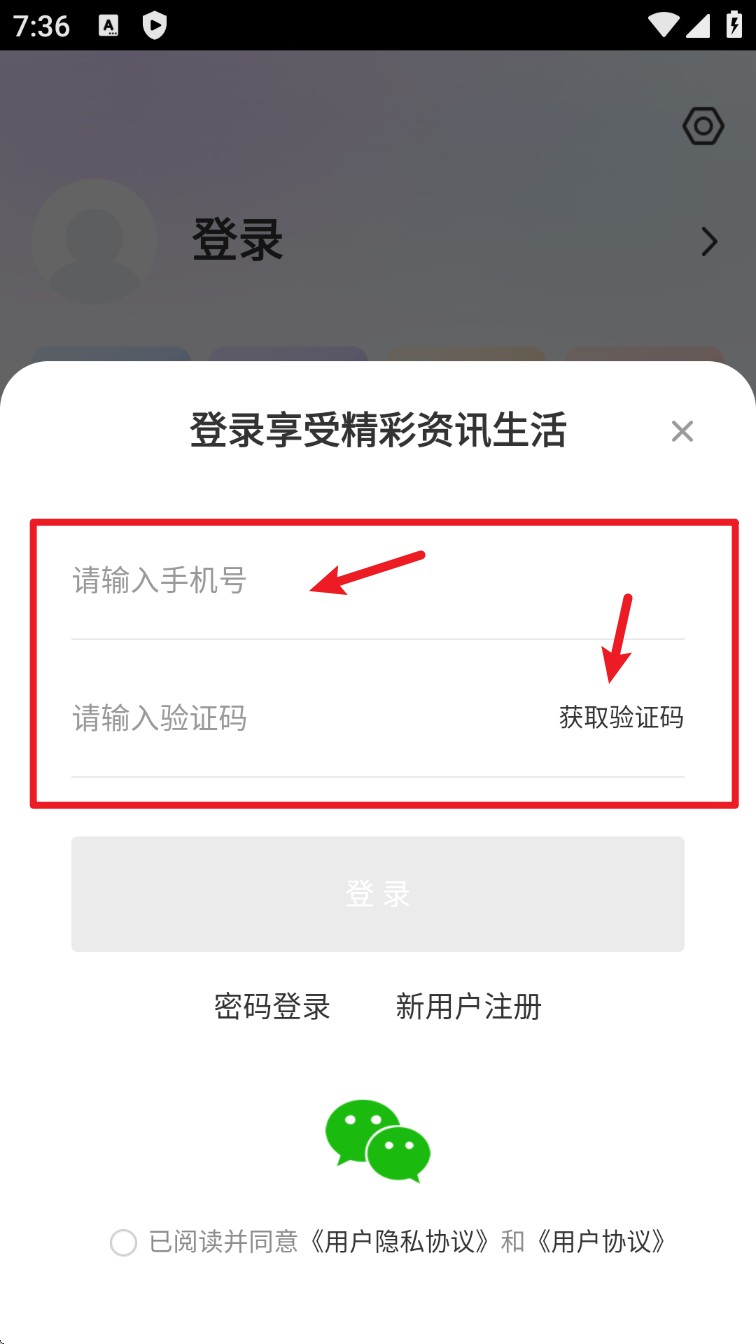Screen dimensions: 756x1344
Task: Focus the phone number input field
Action: (x=300, y=580)
